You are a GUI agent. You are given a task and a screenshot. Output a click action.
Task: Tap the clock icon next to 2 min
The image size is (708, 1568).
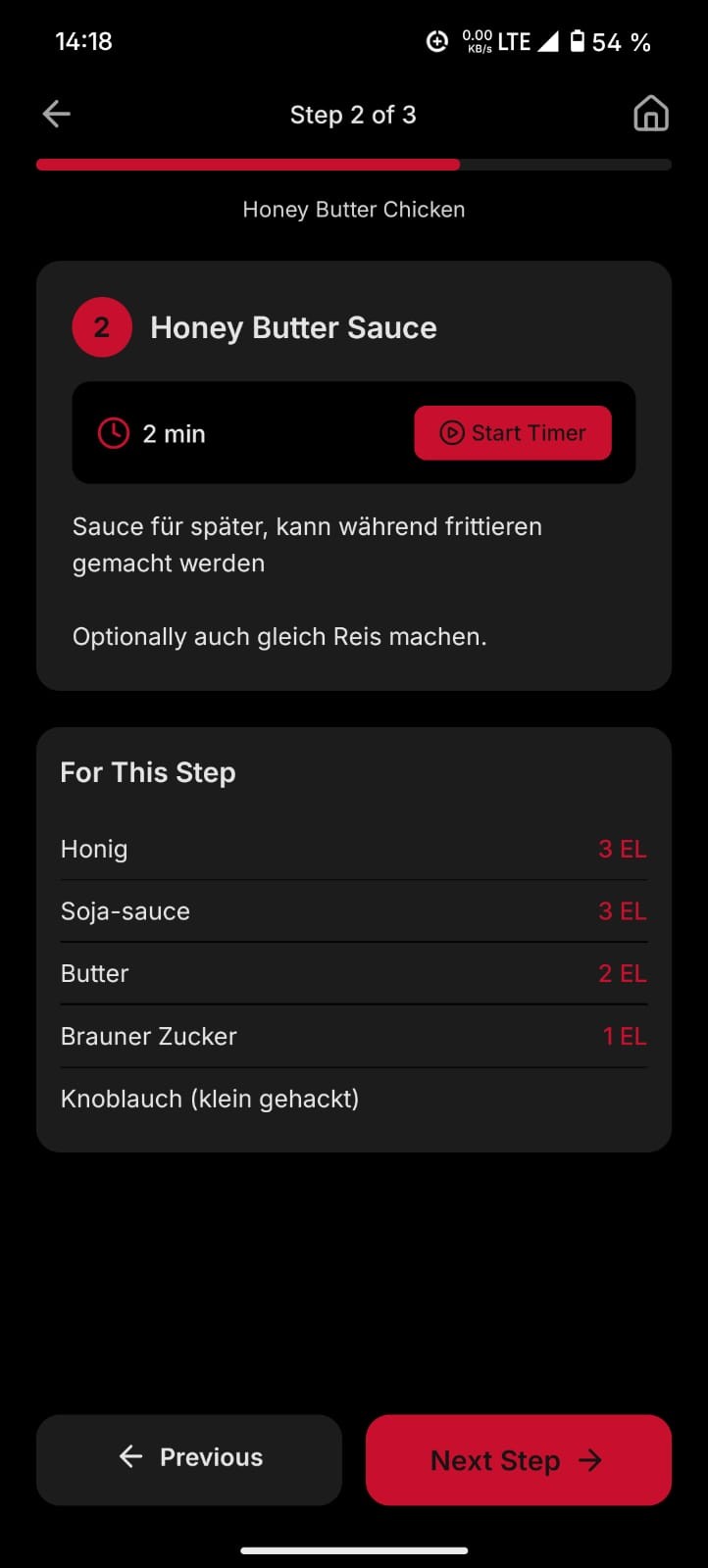(114, 432)
